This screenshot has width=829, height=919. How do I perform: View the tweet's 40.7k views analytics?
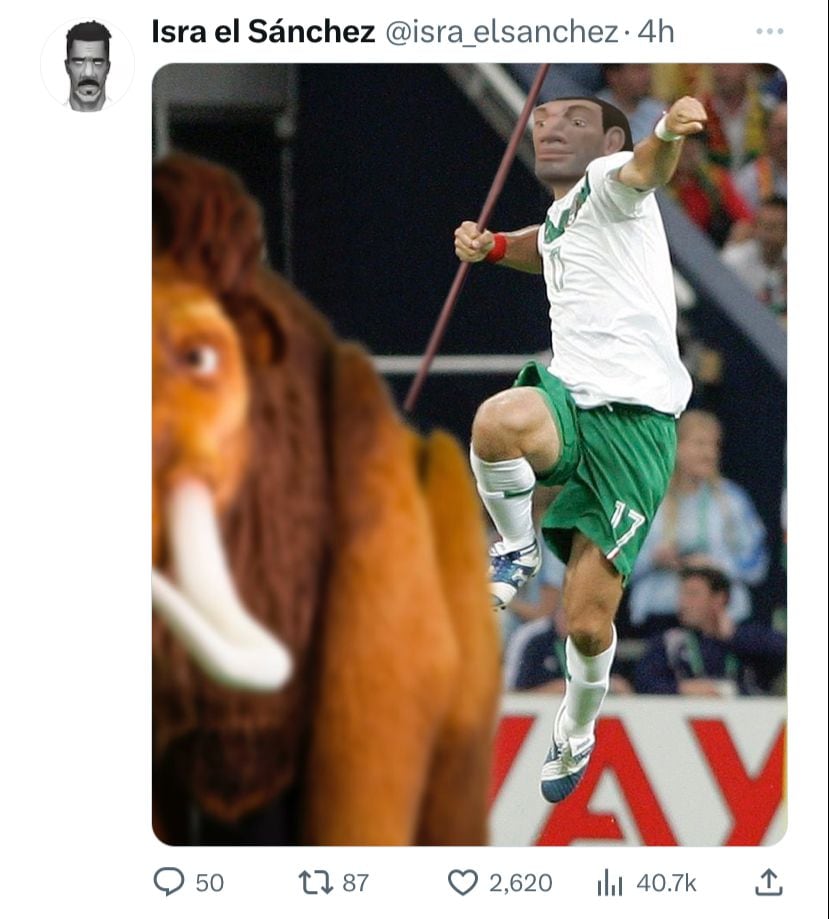(610, 881)
